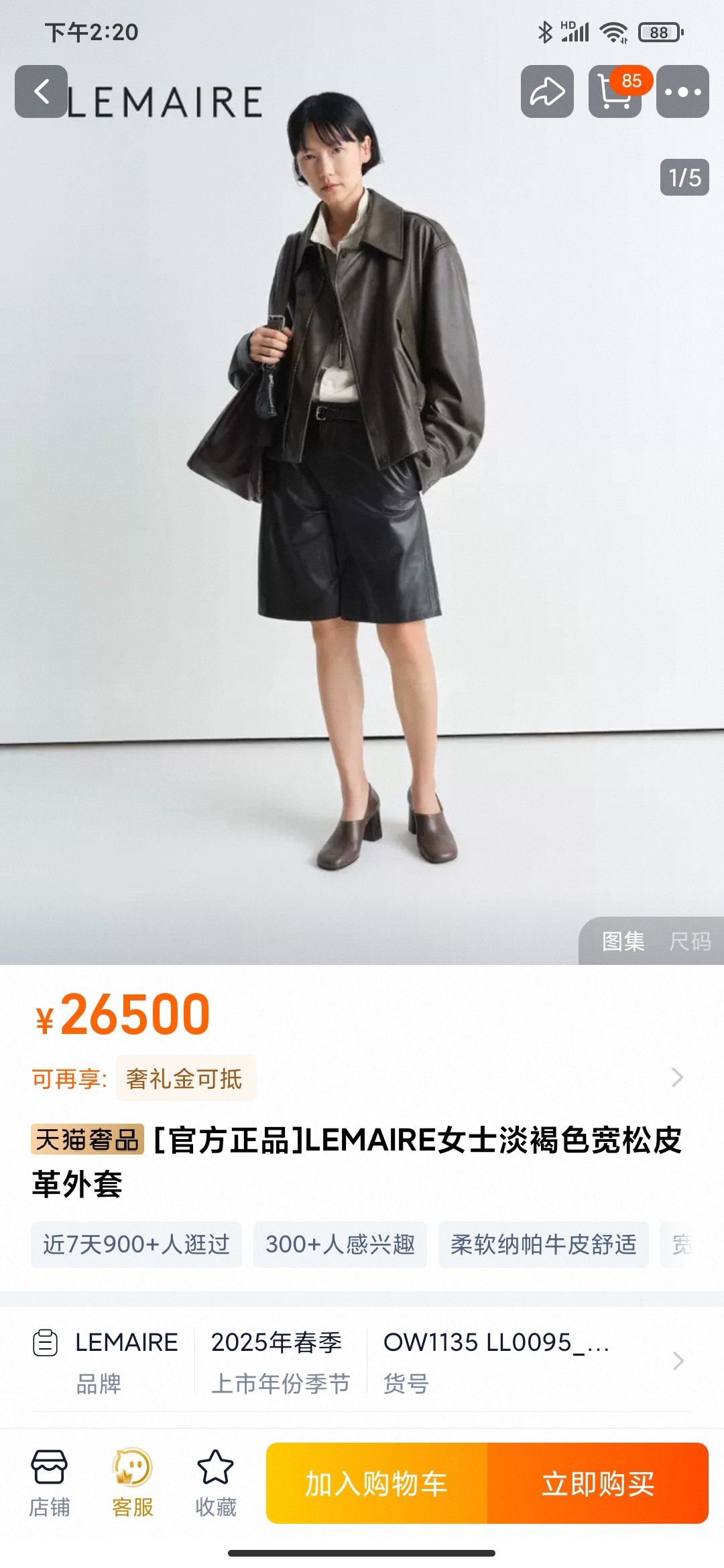This screenshot has width=724, height=1568.
Task: Tap the 近7天900+人逛过 chip
Action: point(136,1244)
